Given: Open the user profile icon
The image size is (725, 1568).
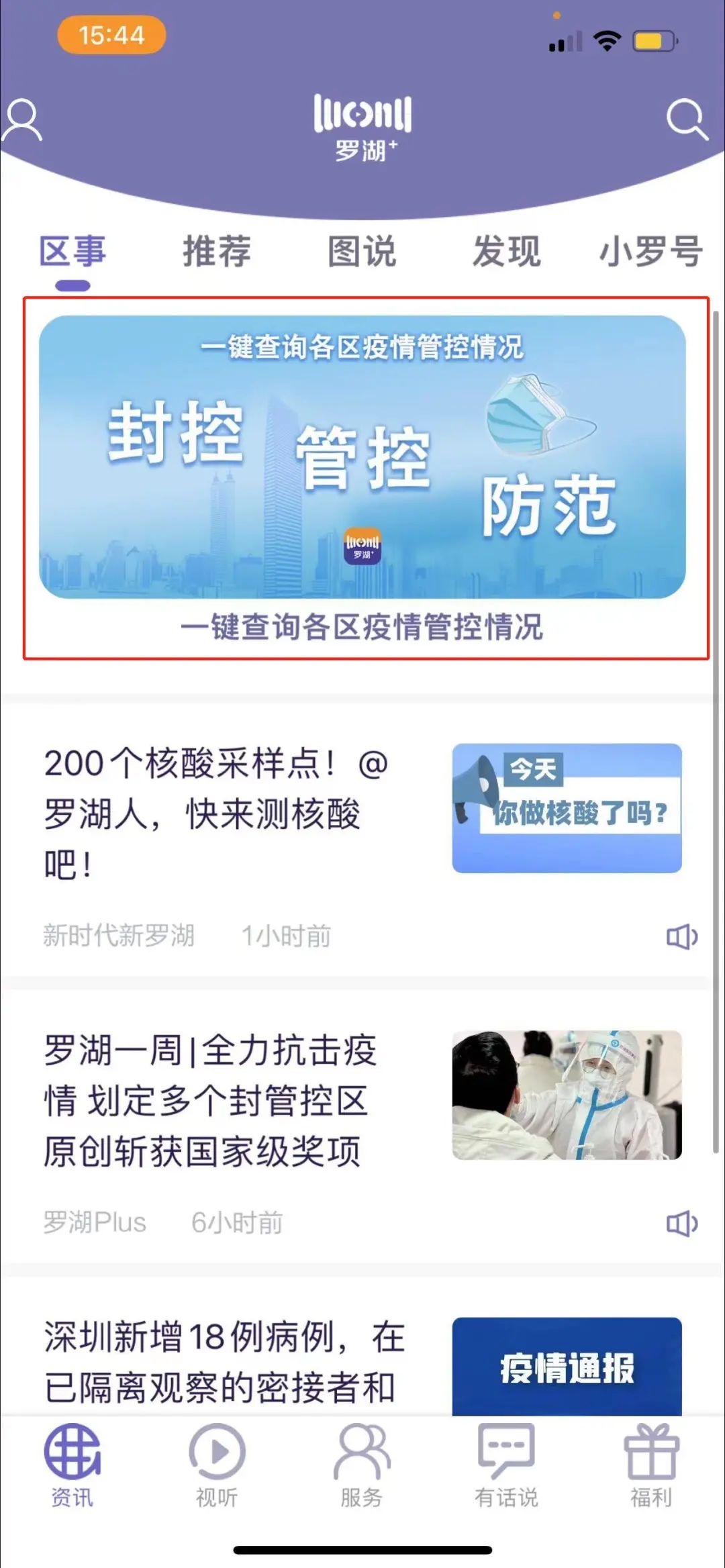Looking at the screenshot, I should click(22, 120).
